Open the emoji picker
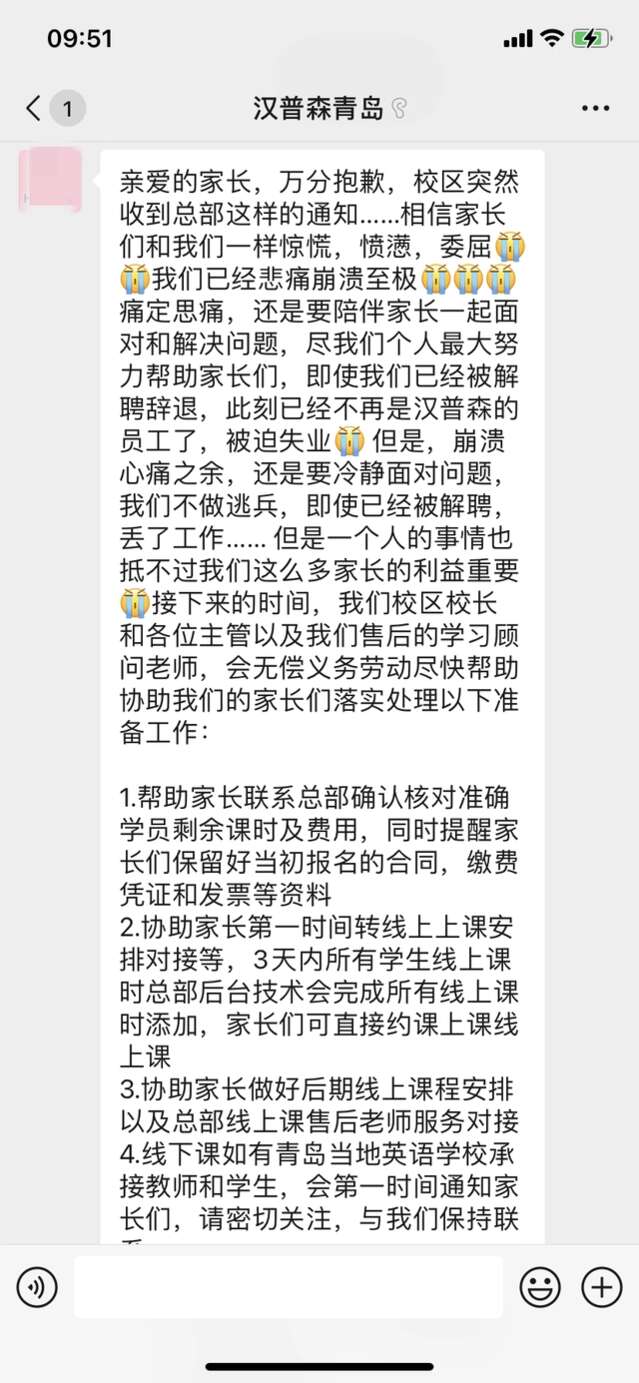Screen dimensions: 639x1383 [540, 1287]
